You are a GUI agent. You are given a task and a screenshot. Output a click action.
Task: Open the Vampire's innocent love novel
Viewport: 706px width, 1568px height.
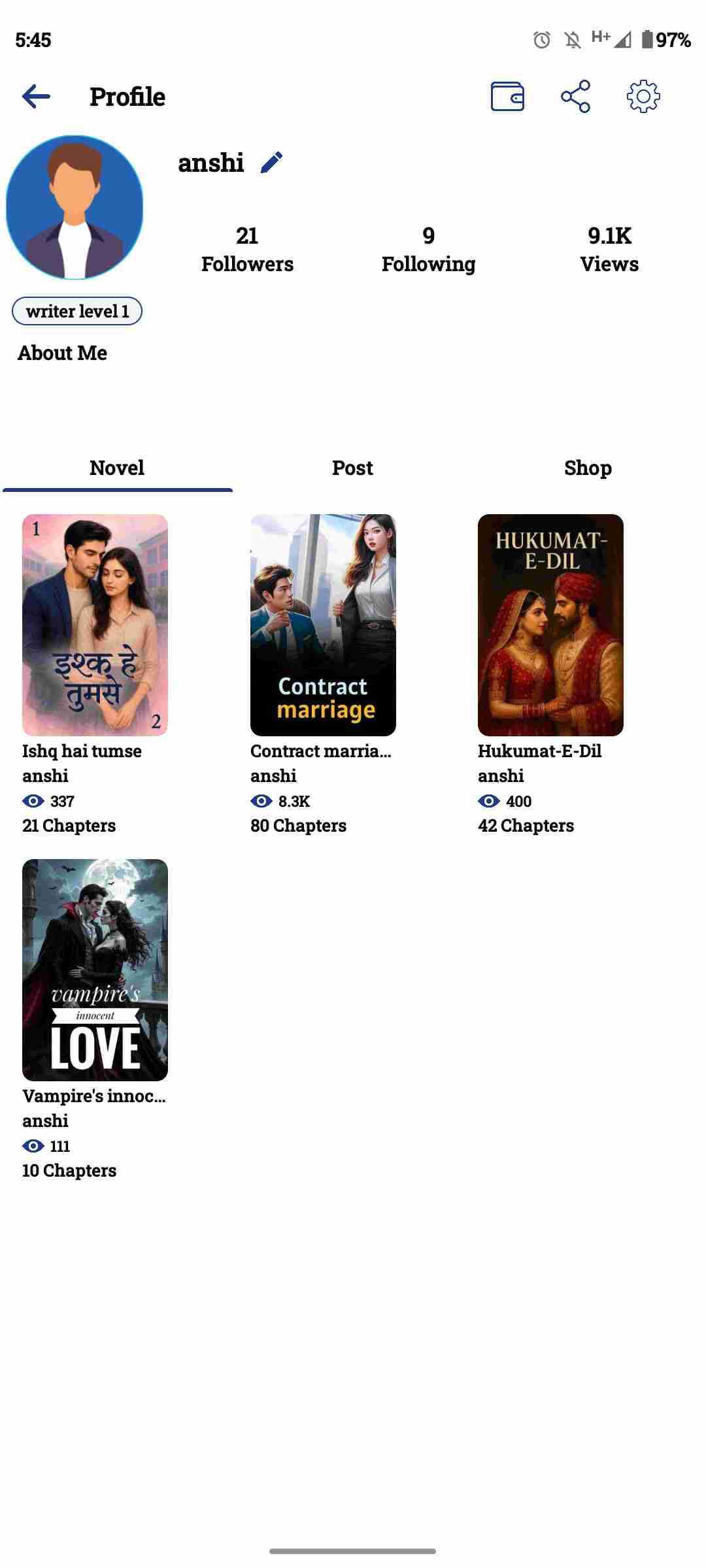click(x=95, y=970)
